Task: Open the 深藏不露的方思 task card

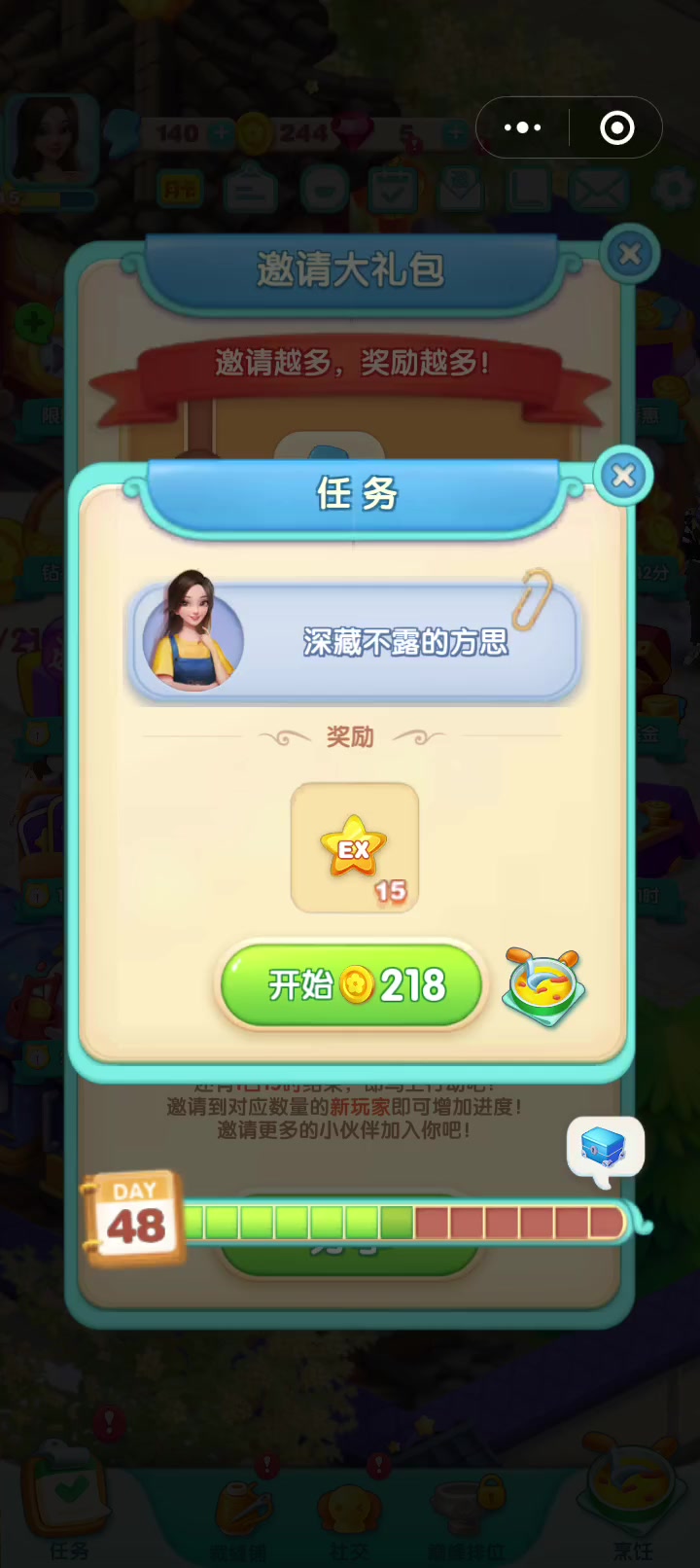Action: (355, 640)
